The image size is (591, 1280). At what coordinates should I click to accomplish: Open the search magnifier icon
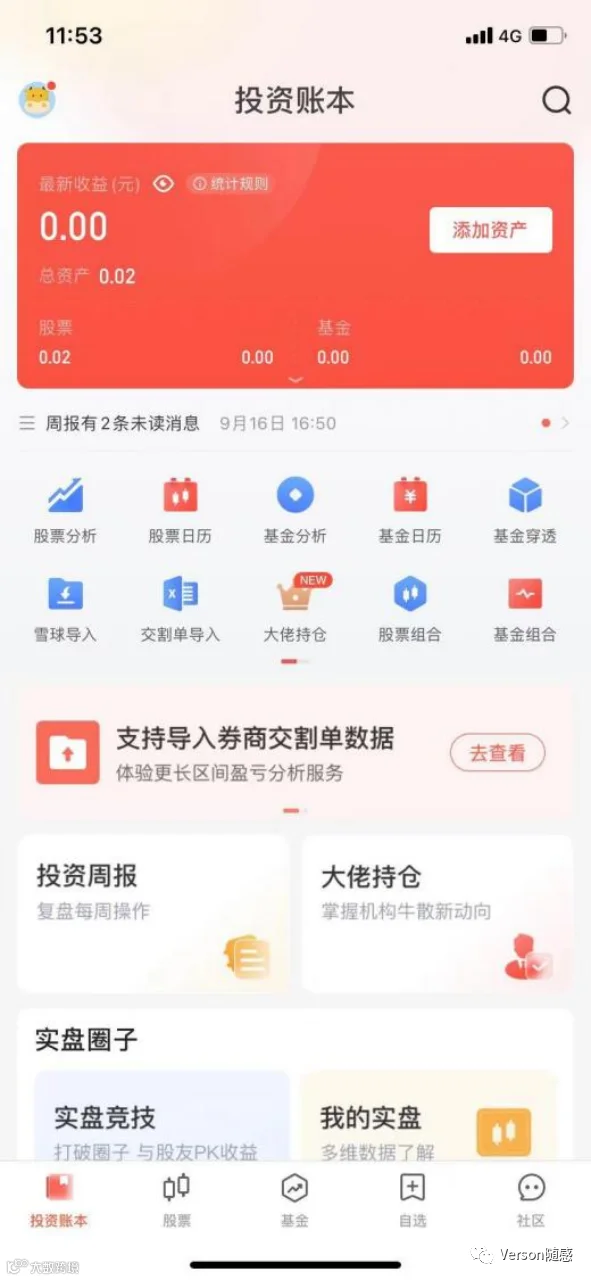[x=556, y=100]
